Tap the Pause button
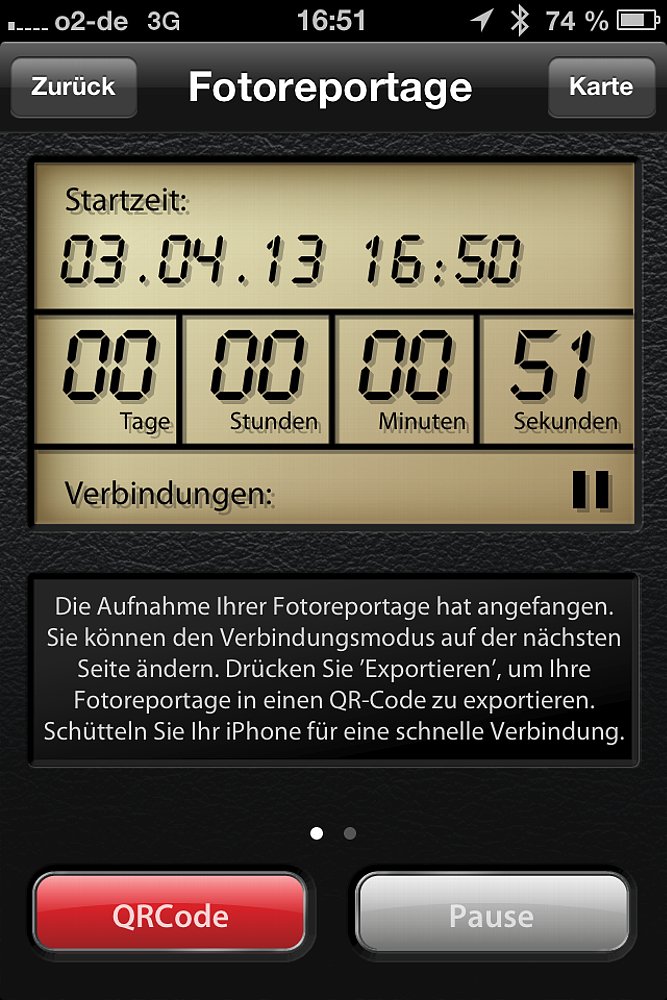Viewport: 667px width, 1000px height. coord(491,914)
